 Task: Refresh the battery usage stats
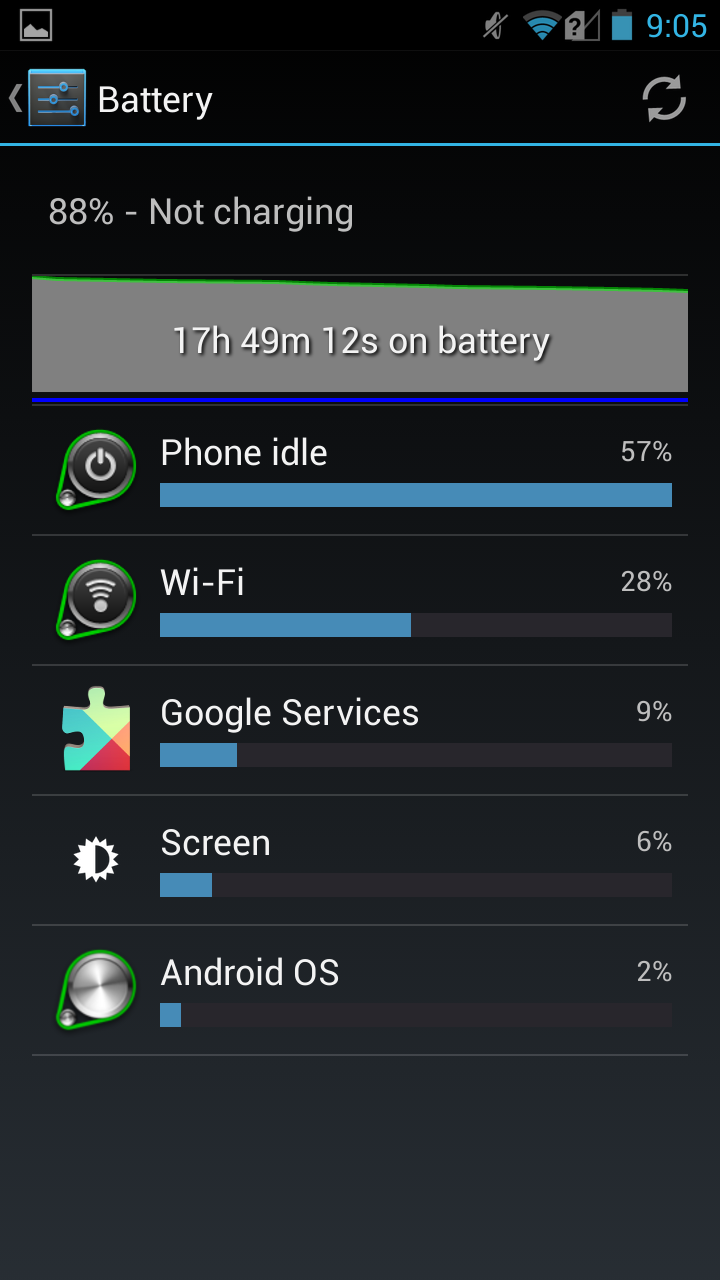coord(663,99)
